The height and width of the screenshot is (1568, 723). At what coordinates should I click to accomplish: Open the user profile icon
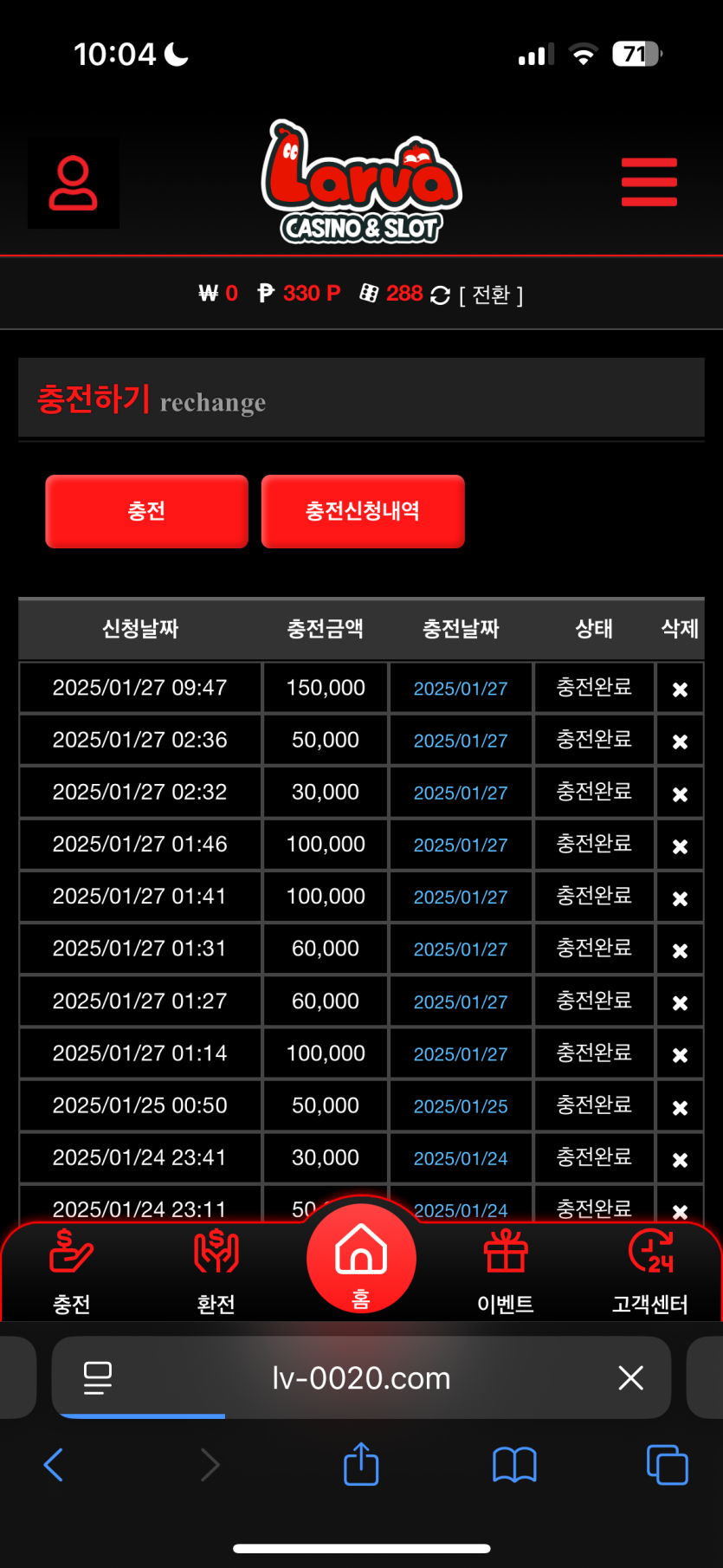click(74, 183)
